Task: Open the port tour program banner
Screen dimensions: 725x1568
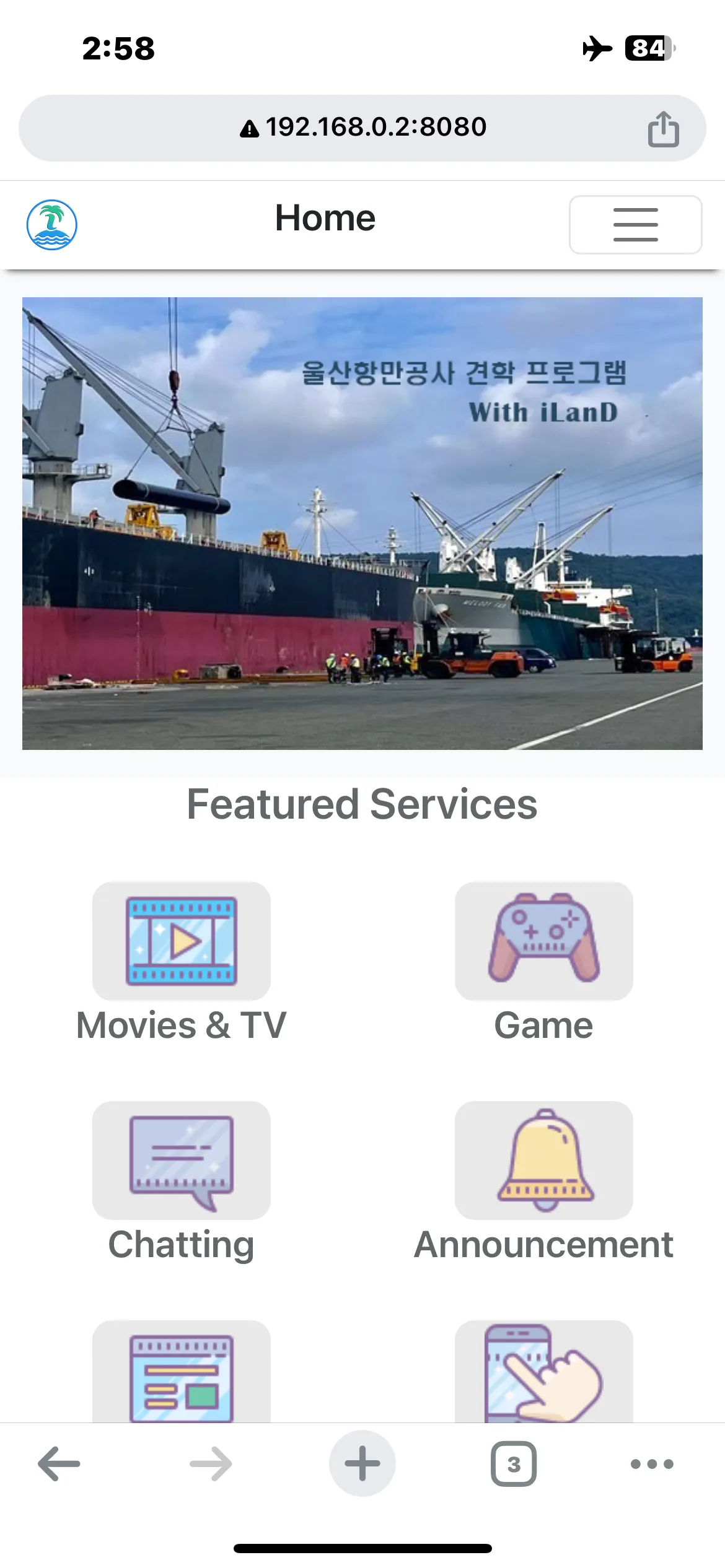Action: pos(362,523)
